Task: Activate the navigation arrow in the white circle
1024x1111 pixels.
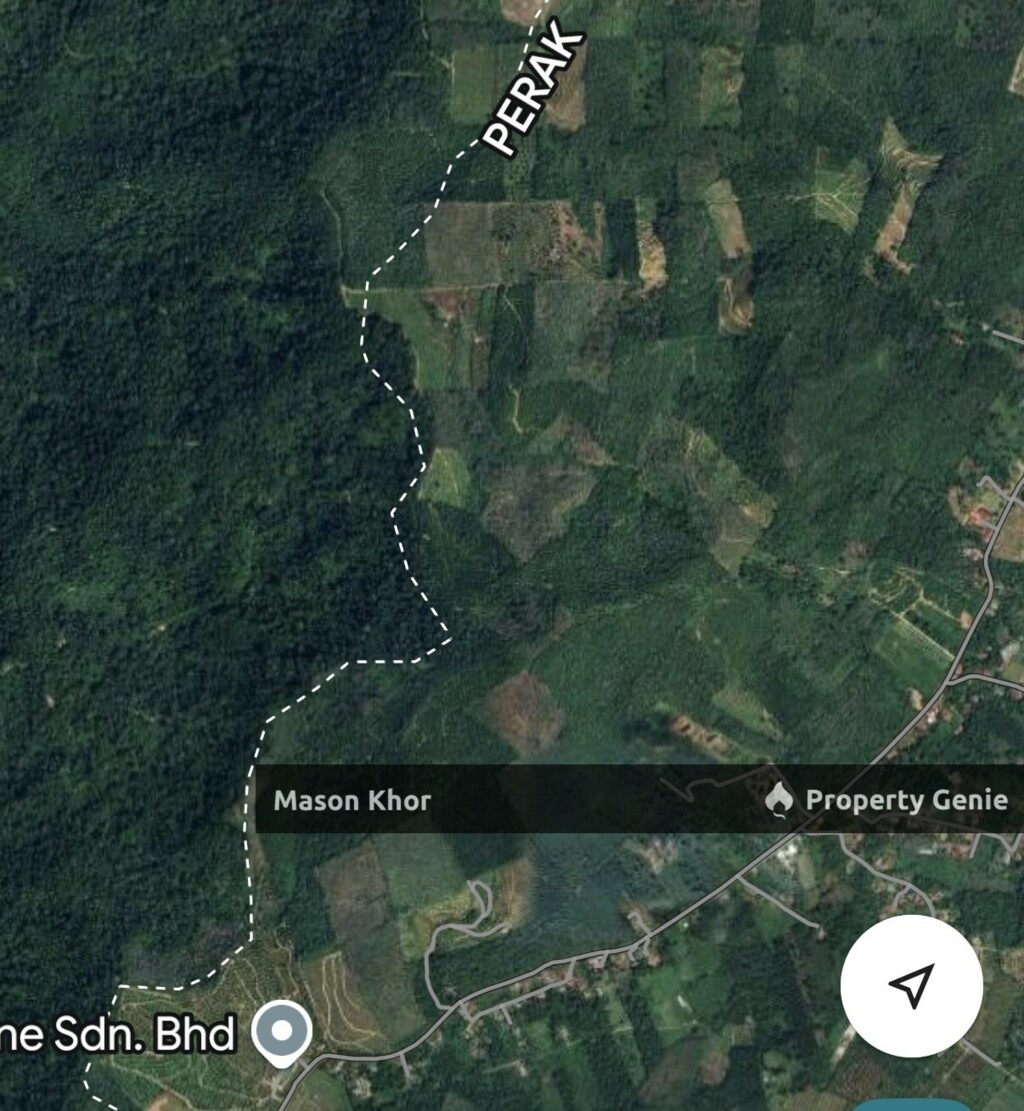Action: pyautogui.click(x=911, y=985)
